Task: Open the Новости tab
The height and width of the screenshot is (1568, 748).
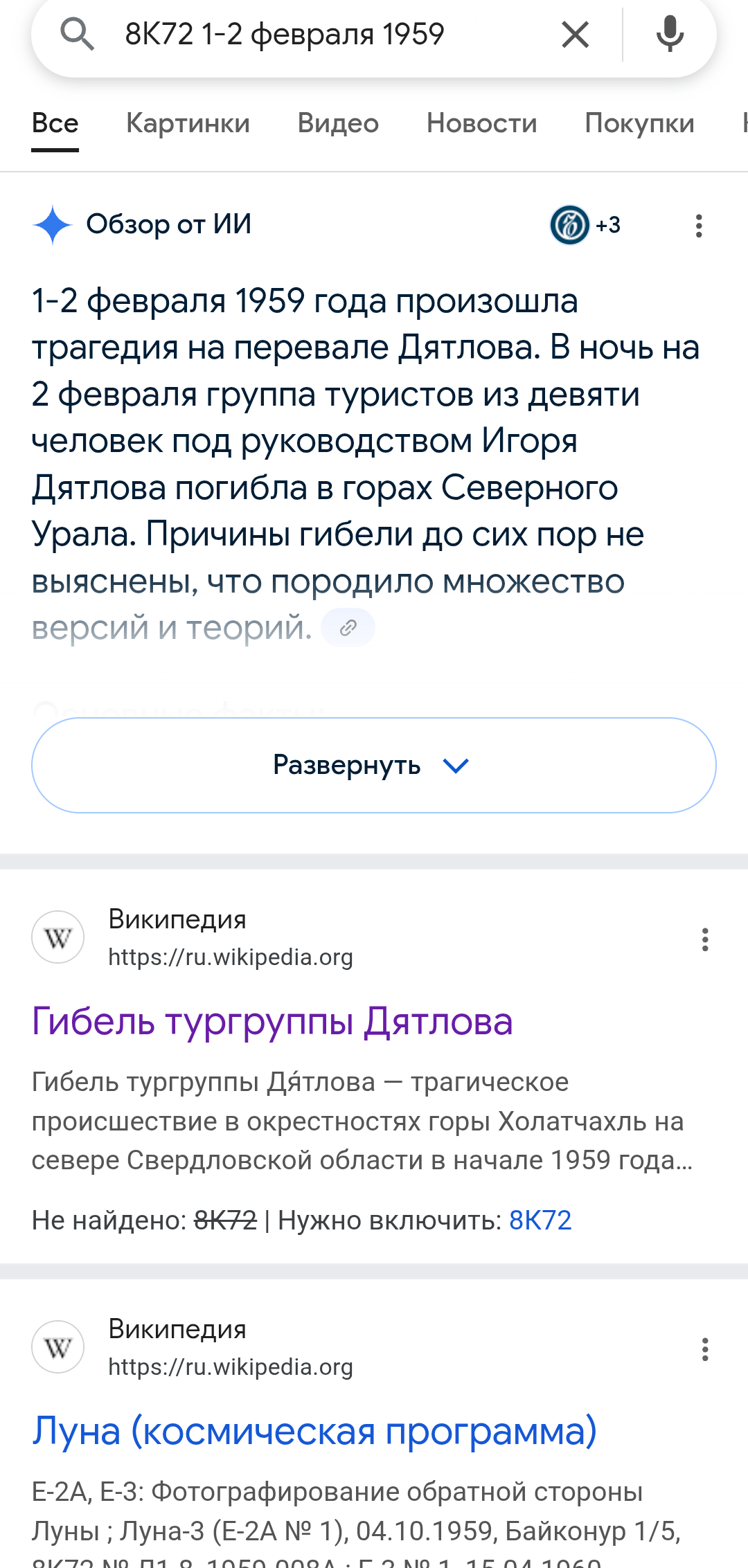Action: (x=481, y=123)
